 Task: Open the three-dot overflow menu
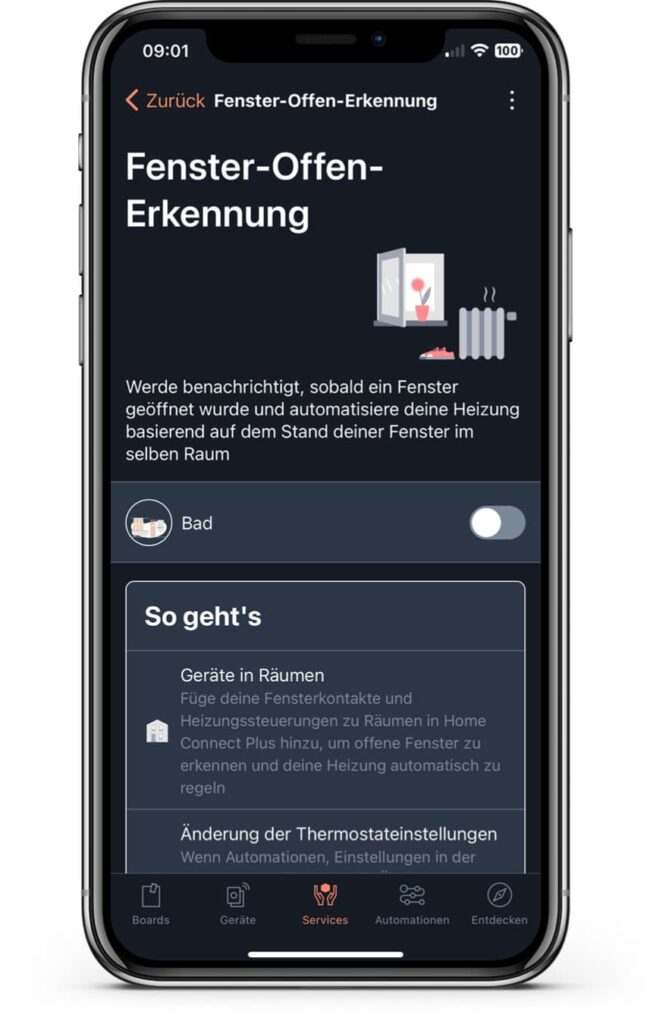512,101
